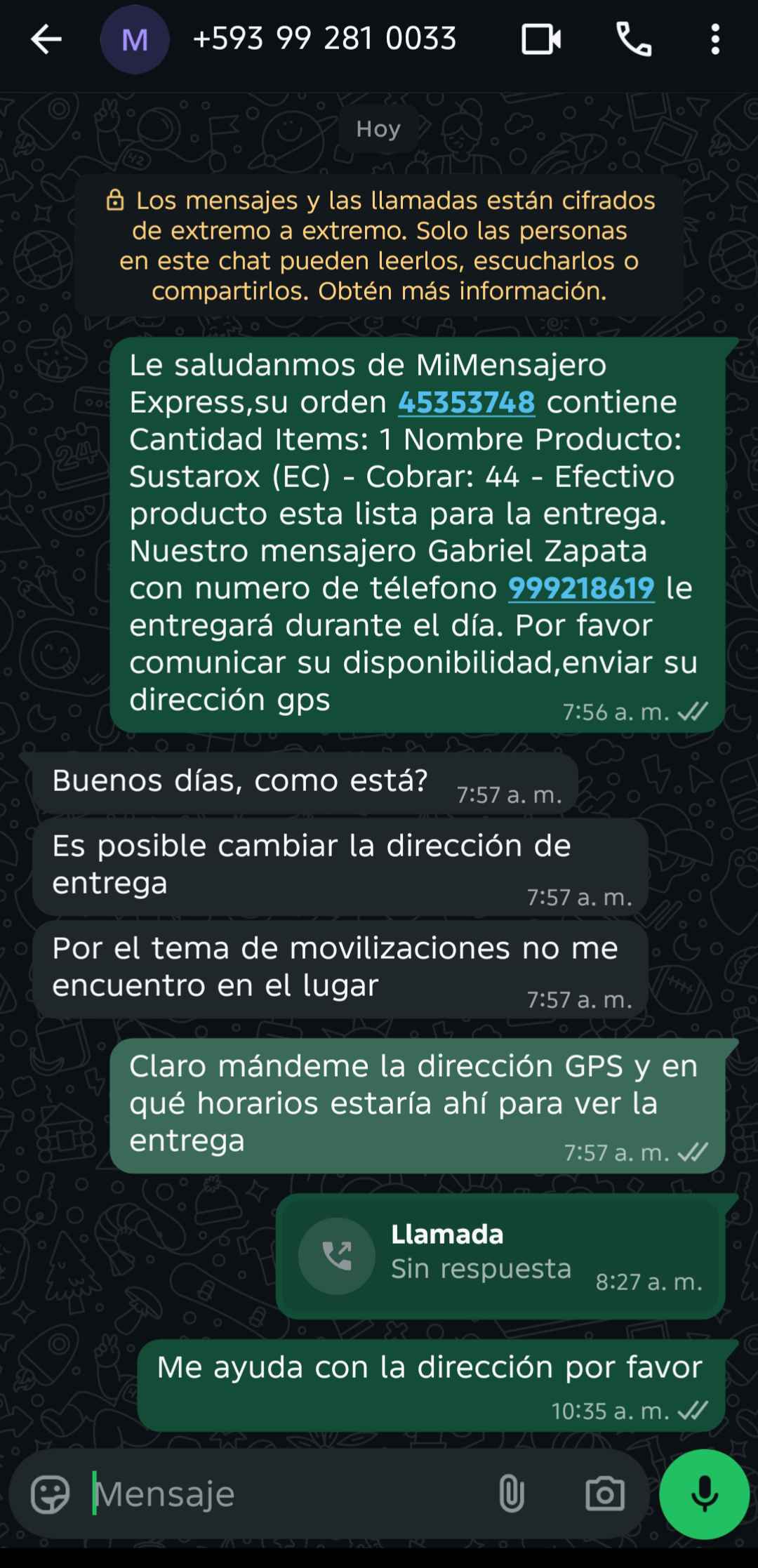The height and width of the screenshot is (1568, 758).
Task: Open contact info for +593 99 281 0033
Action: pyautogui.click(x=324, y=39)
